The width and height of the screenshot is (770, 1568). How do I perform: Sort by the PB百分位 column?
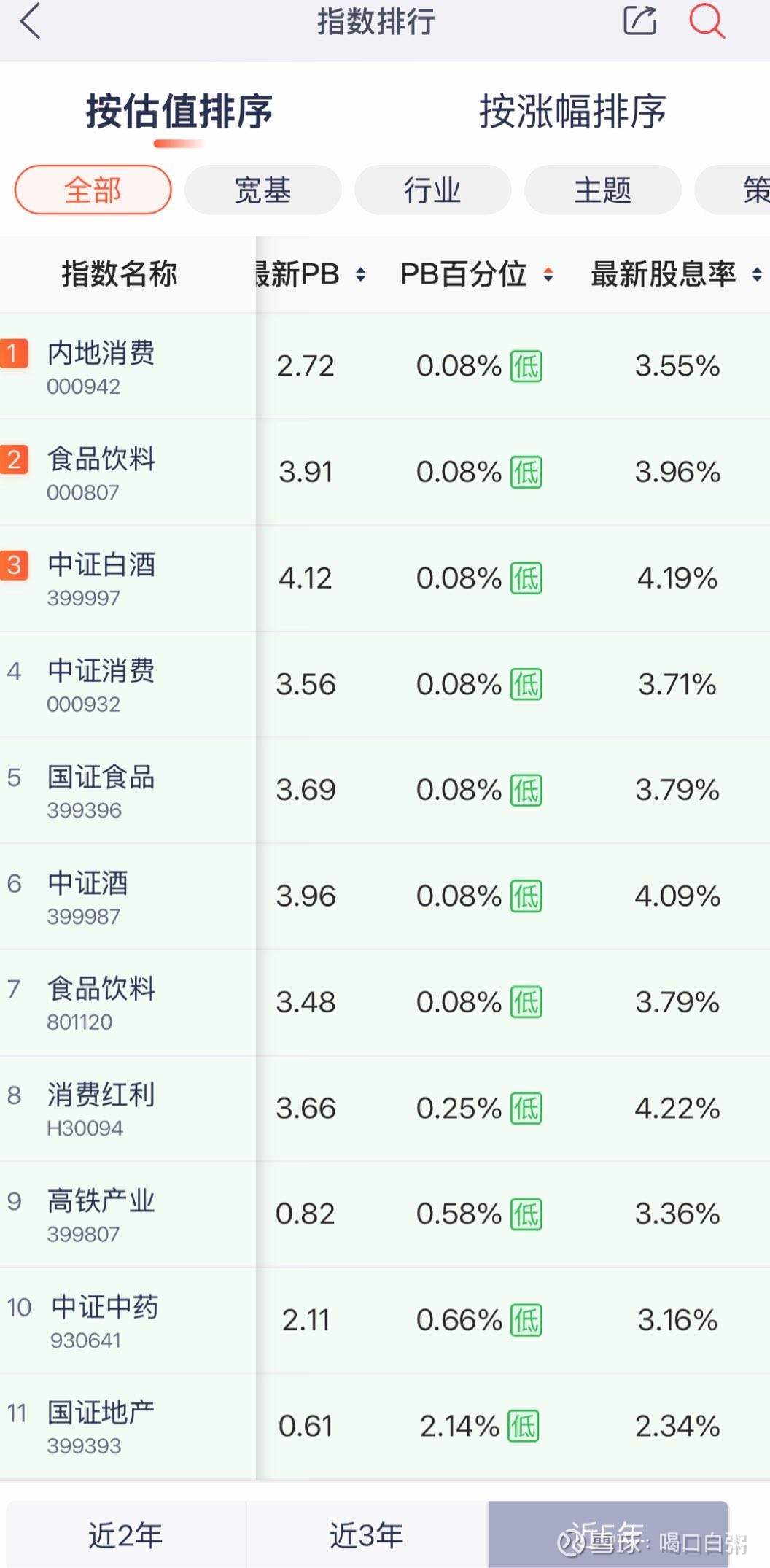click(477, 275)
